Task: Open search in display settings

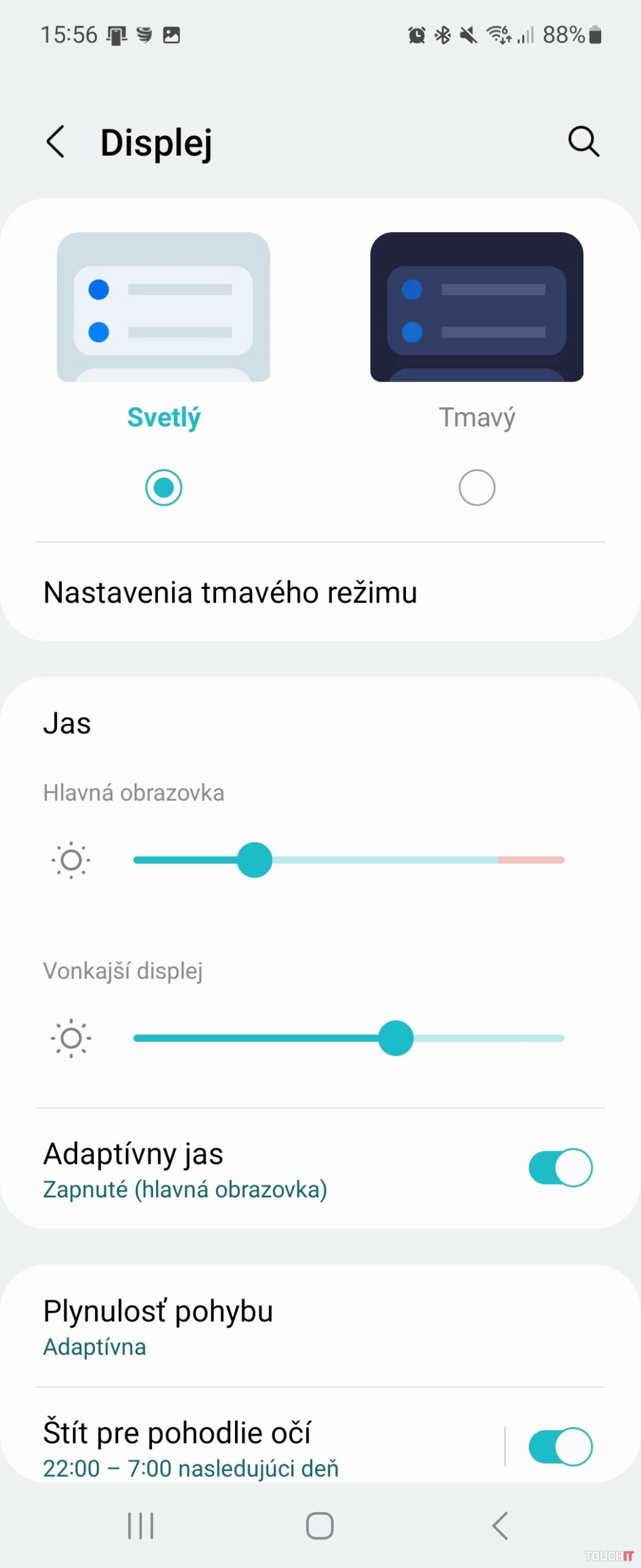Action: click(583, 142)
